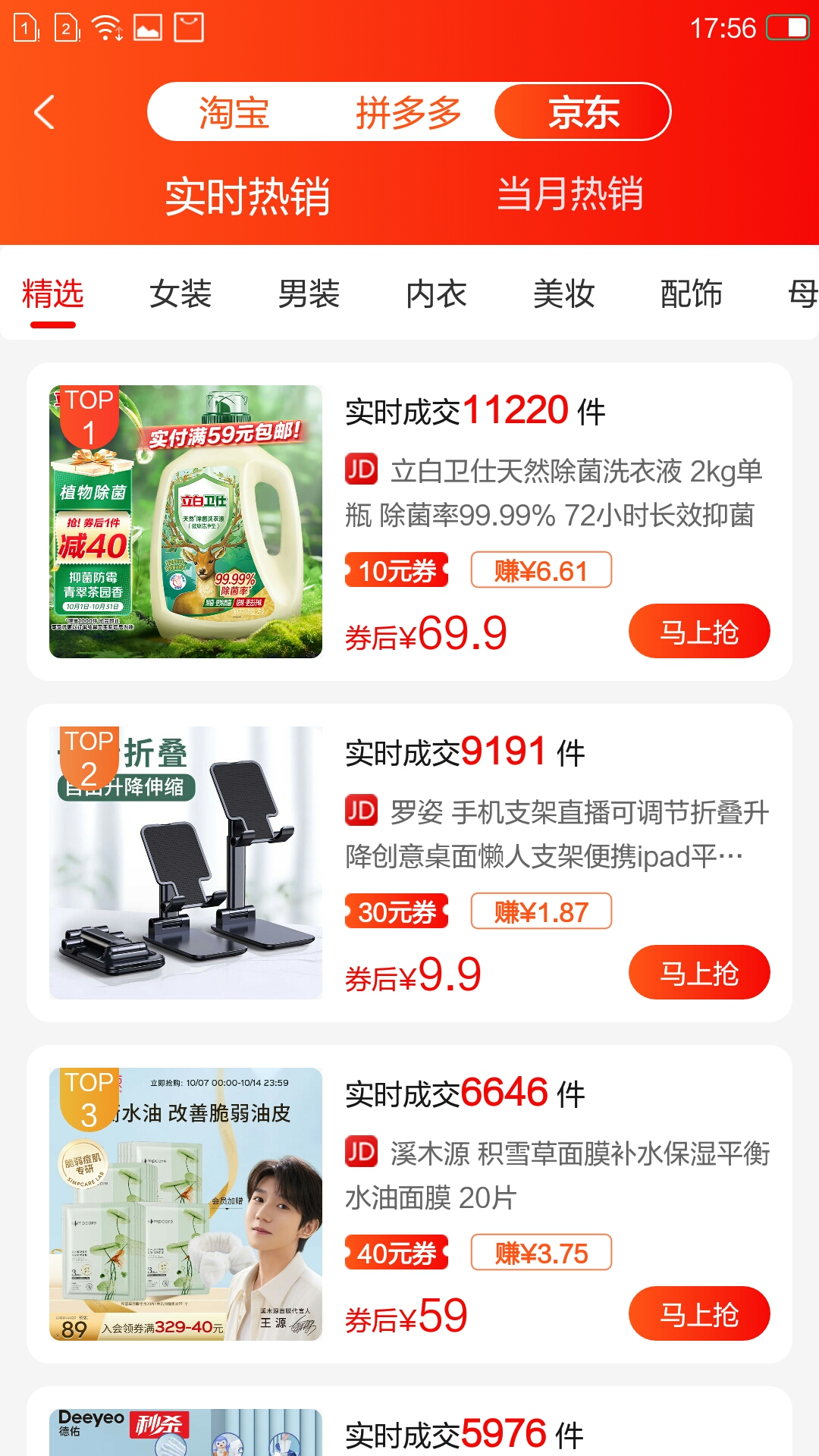Click 马上抢 on the 罗姿 phone stand
This screenshot has height=1456, width=819.
tap(699, 971)
